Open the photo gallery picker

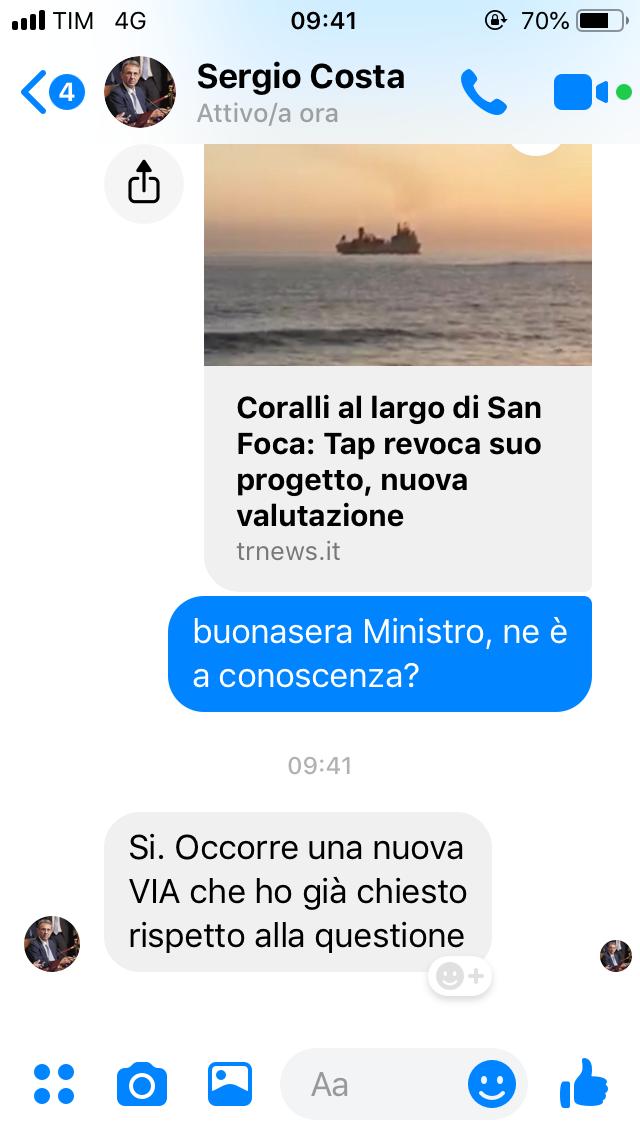(x=230, y=1084)
